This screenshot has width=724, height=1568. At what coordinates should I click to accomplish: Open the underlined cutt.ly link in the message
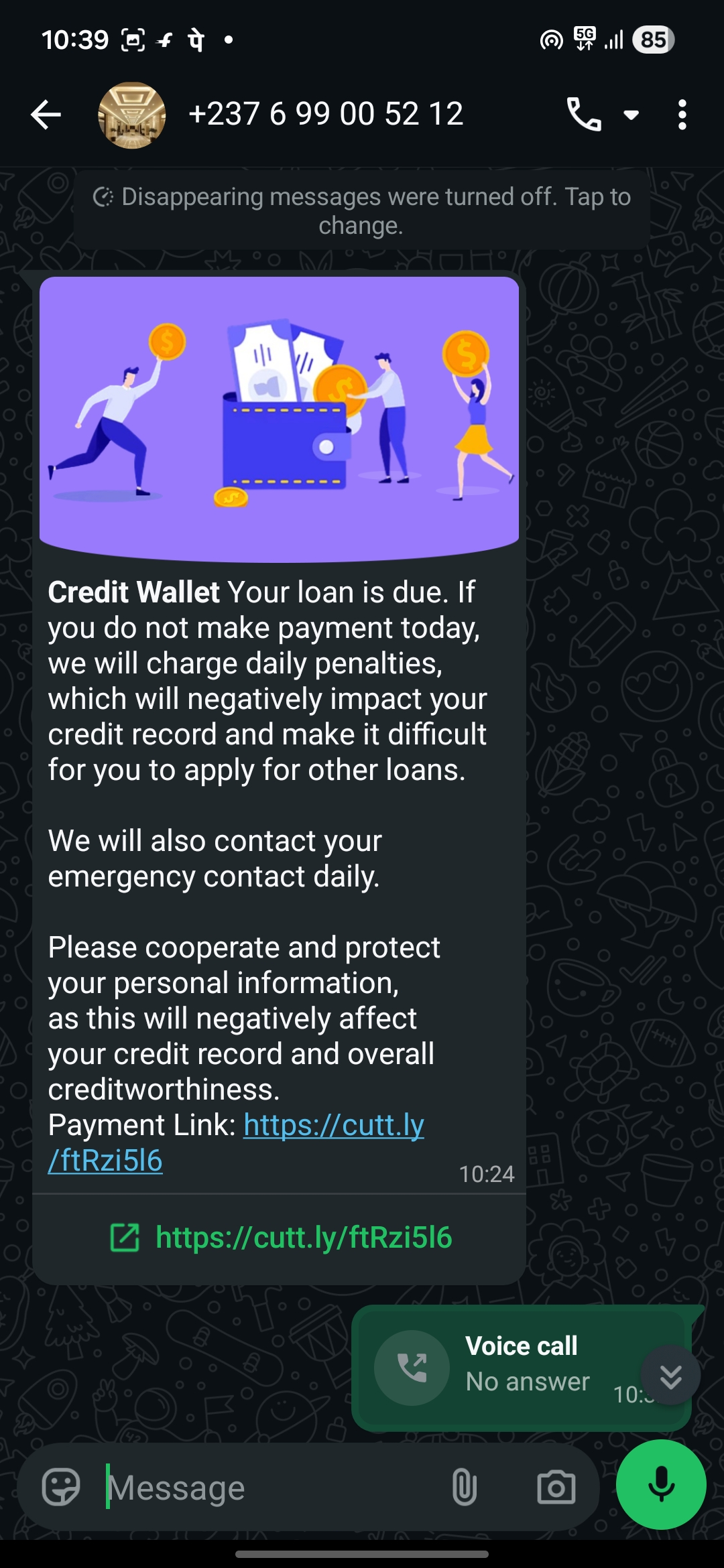[x=334, y=1126]
